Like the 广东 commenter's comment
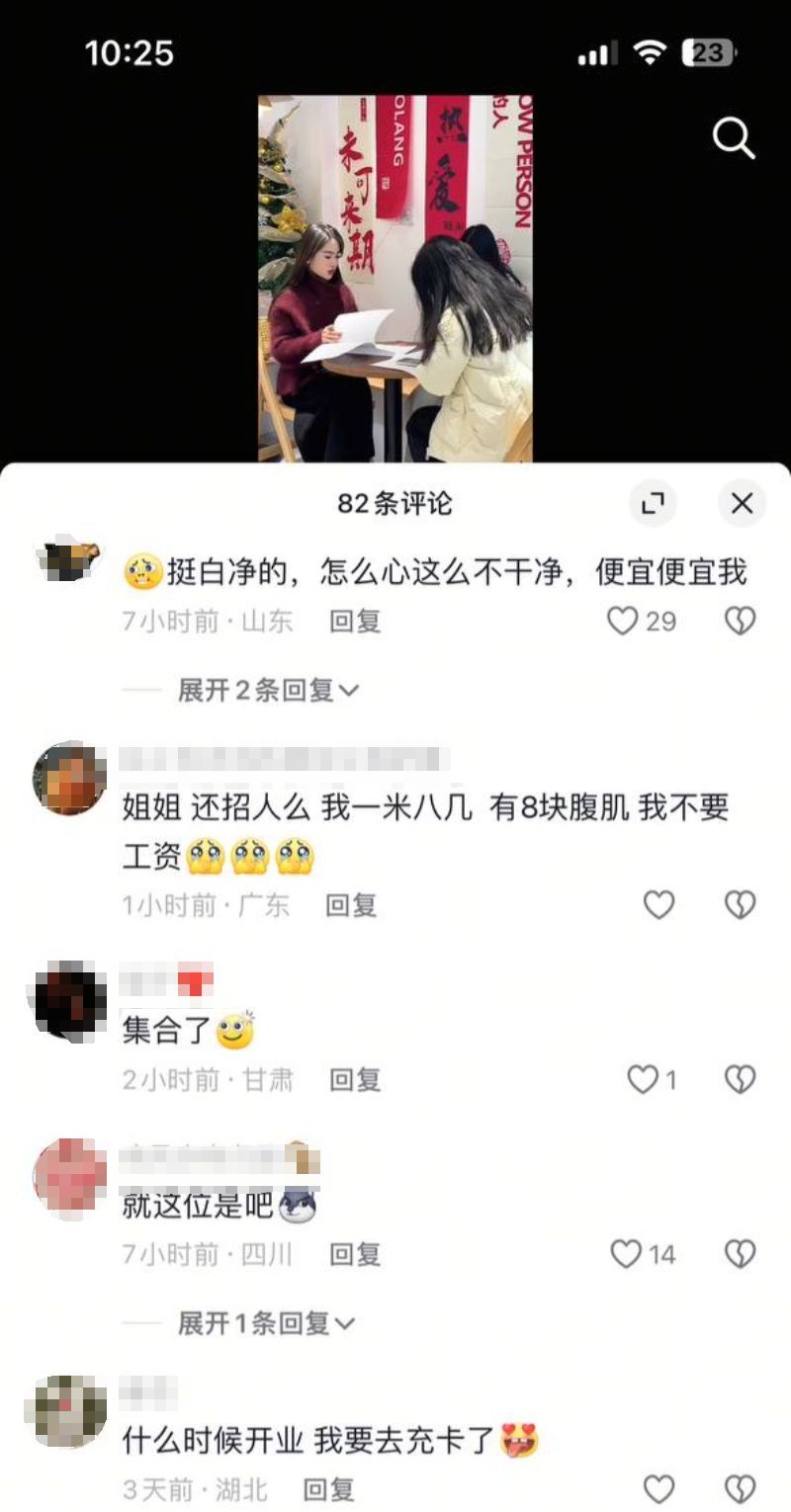The height and width of the screenshot is (1512, 791). (x=659, y=905)
